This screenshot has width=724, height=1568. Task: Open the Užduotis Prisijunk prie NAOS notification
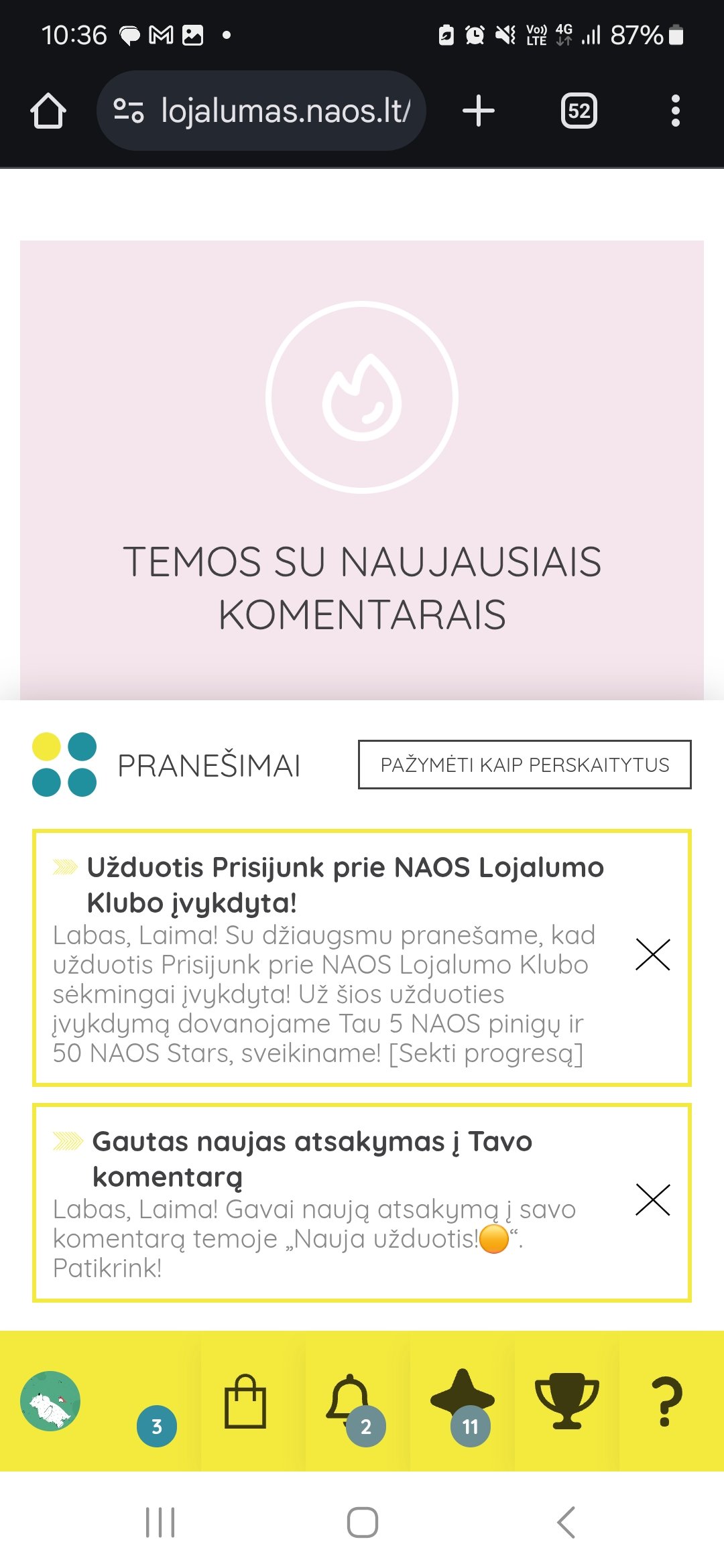pyautogui.click(x=328, y=958)
